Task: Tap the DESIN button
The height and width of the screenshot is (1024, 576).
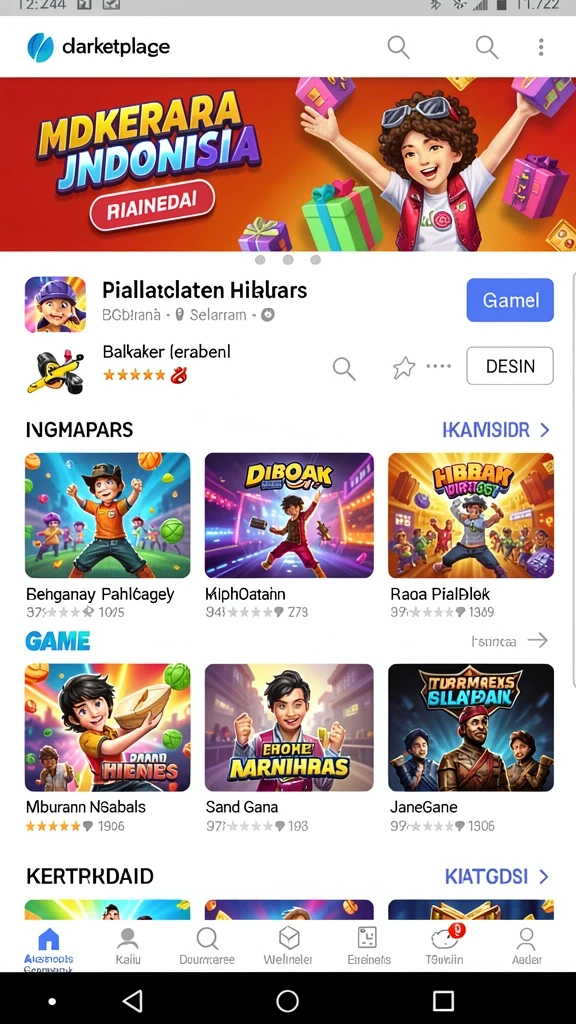Action: click(510, 366)
